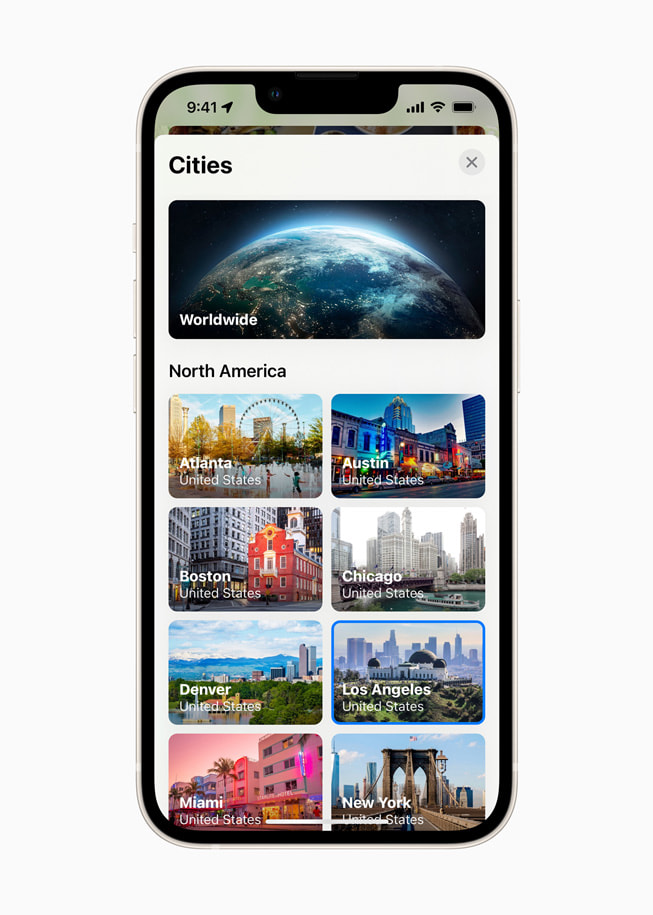Image resolution: width=653 pixels, height=915 pixels.
Task: Open the Denver city tile
Action: 245,671
